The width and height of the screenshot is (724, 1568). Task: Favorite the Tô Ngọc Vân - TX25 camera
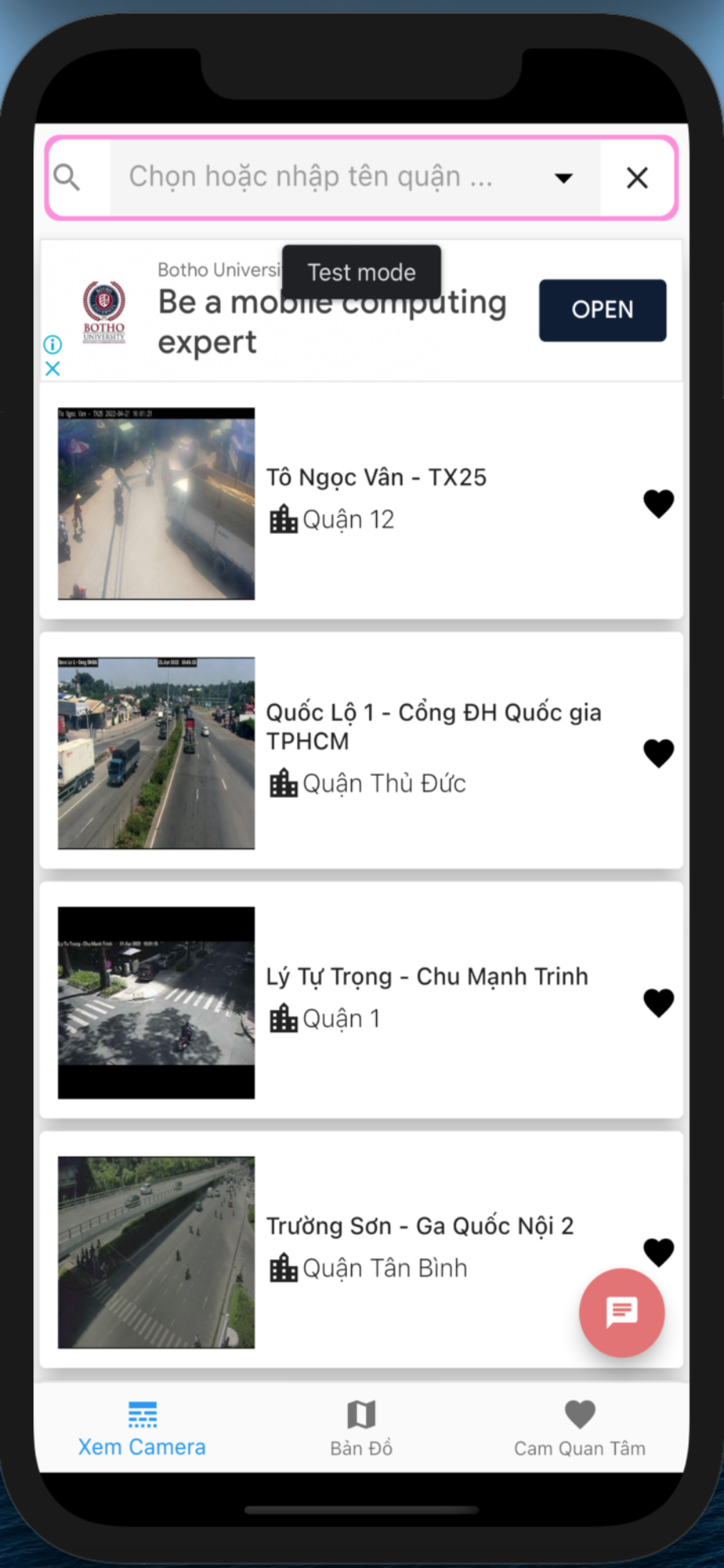click(x=658, y=503)
